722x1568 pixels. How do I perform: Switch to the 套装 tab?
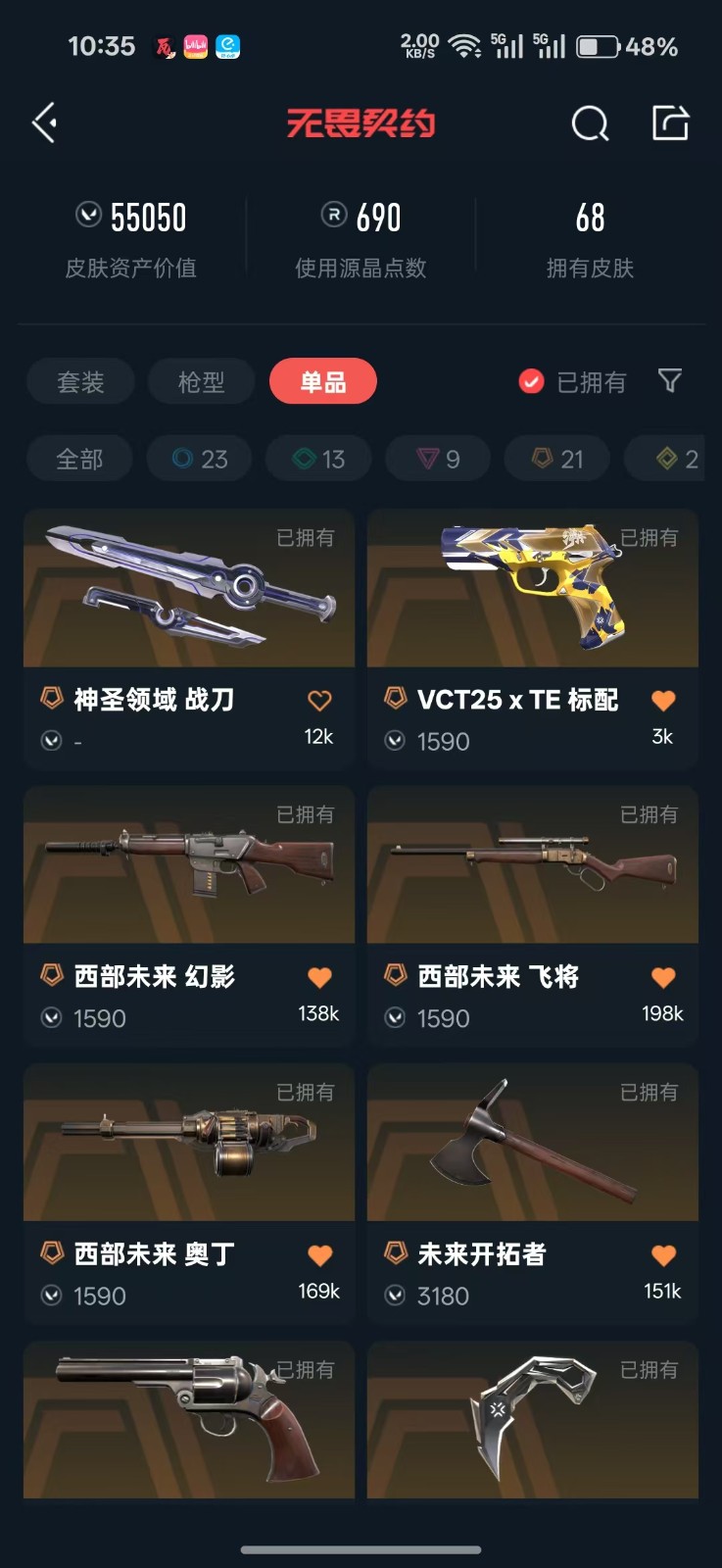(x=80, y=381)
